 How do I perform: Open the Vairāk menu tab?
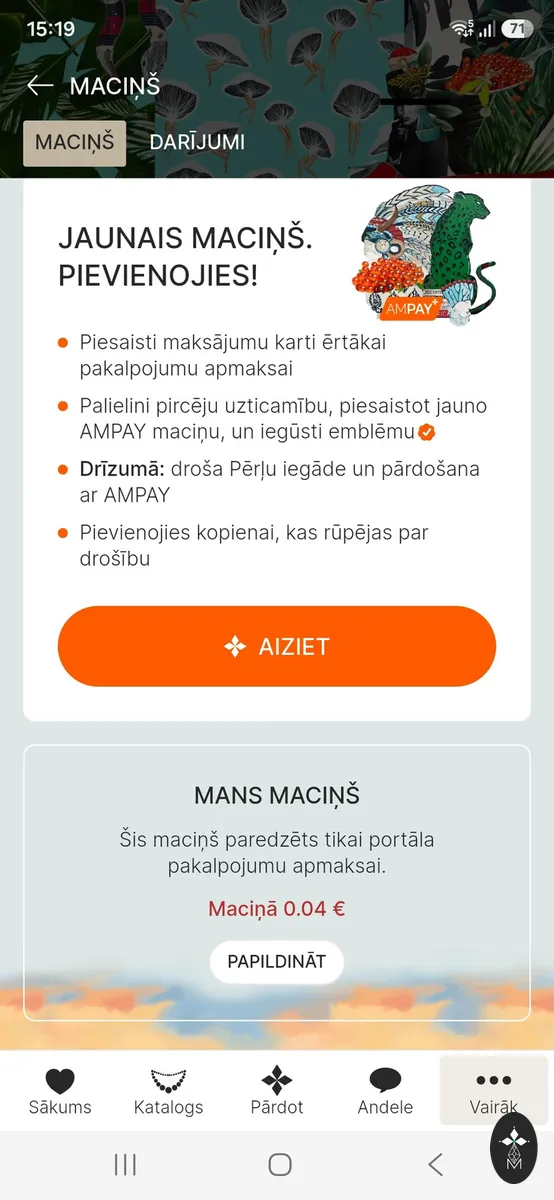point(494,1091)
